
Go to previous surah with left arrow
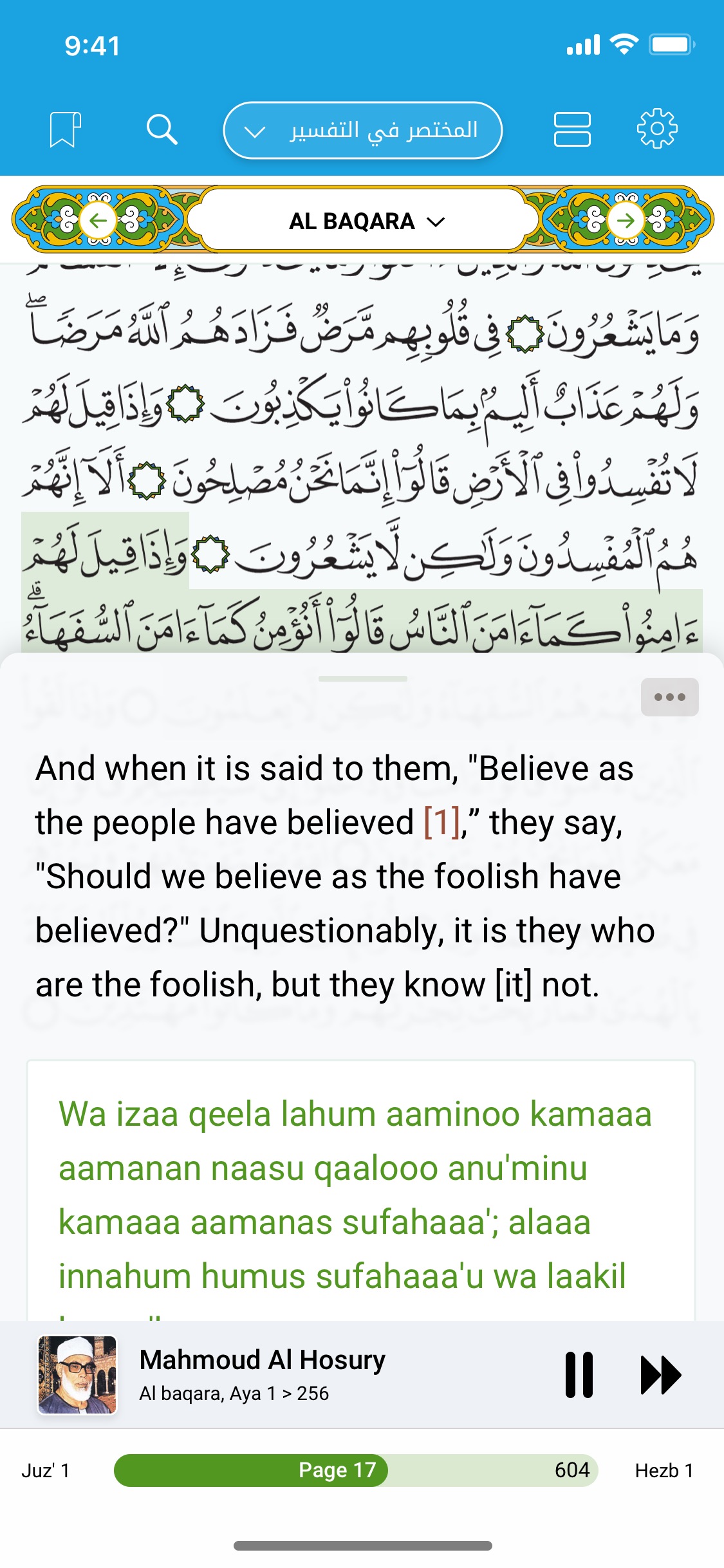click(x=98, y=221)
